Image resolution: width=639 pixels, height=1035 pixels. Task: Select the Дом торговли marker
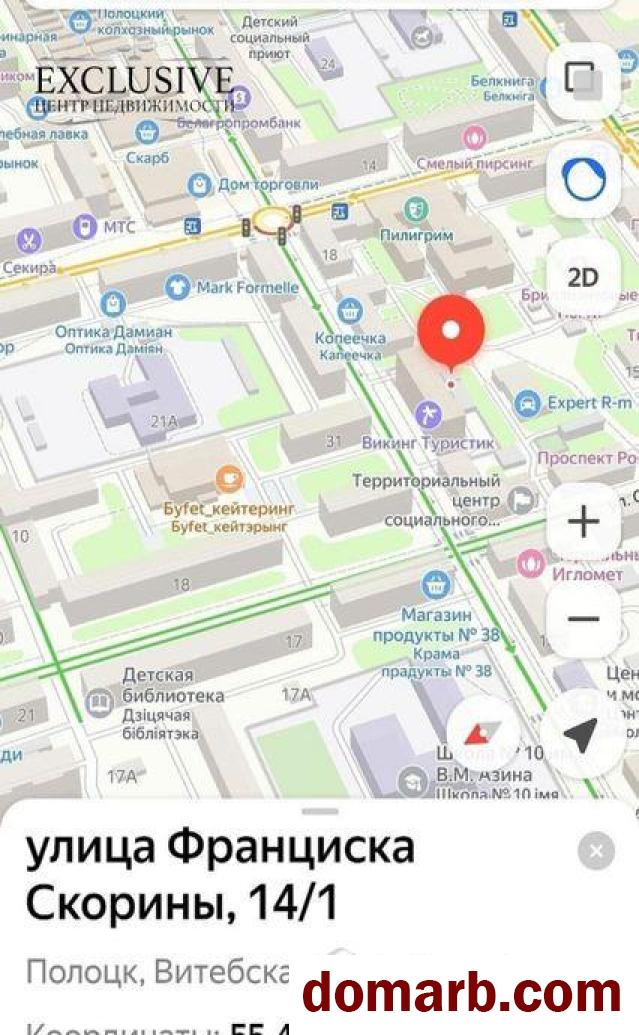(201, 184)
